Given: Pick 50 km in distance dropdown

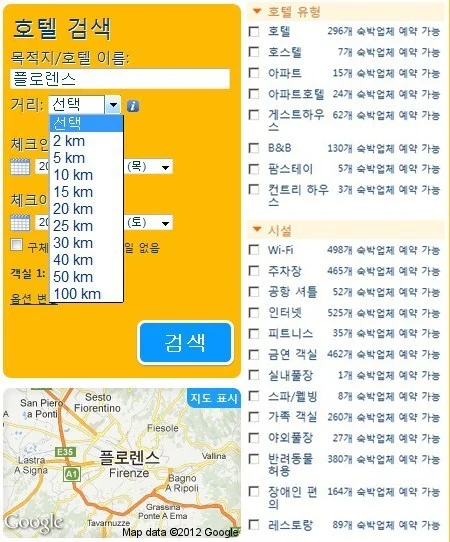Looking at the screenshot, I should (x=86, y=277).
